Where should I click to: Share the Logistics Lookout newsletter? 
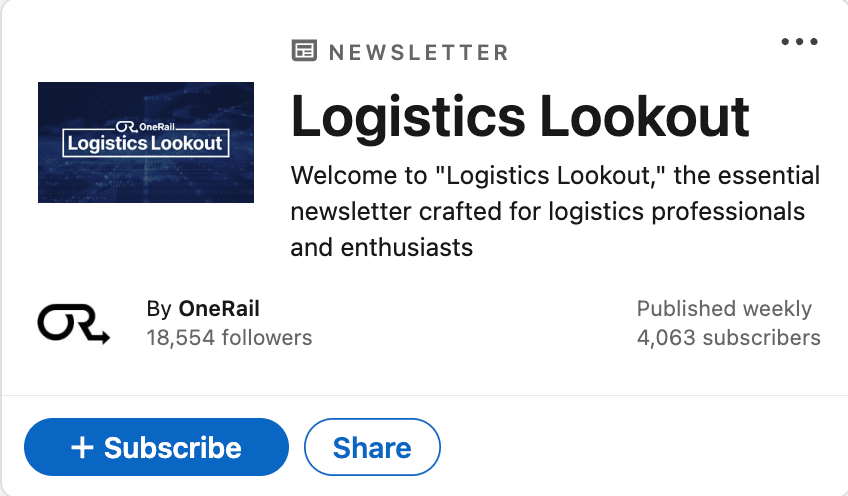[372, 447]
